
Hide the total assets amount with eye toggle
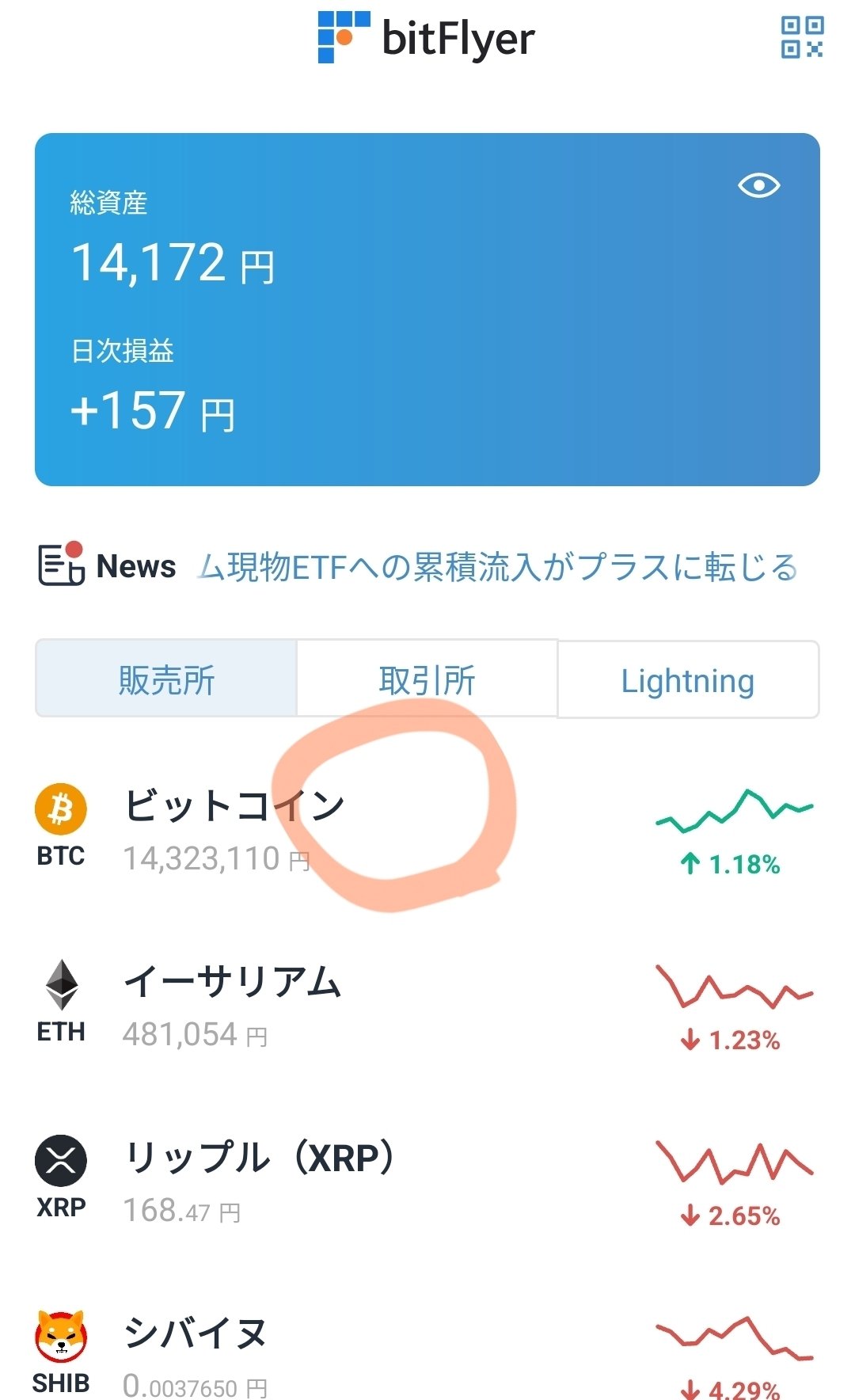759,186
